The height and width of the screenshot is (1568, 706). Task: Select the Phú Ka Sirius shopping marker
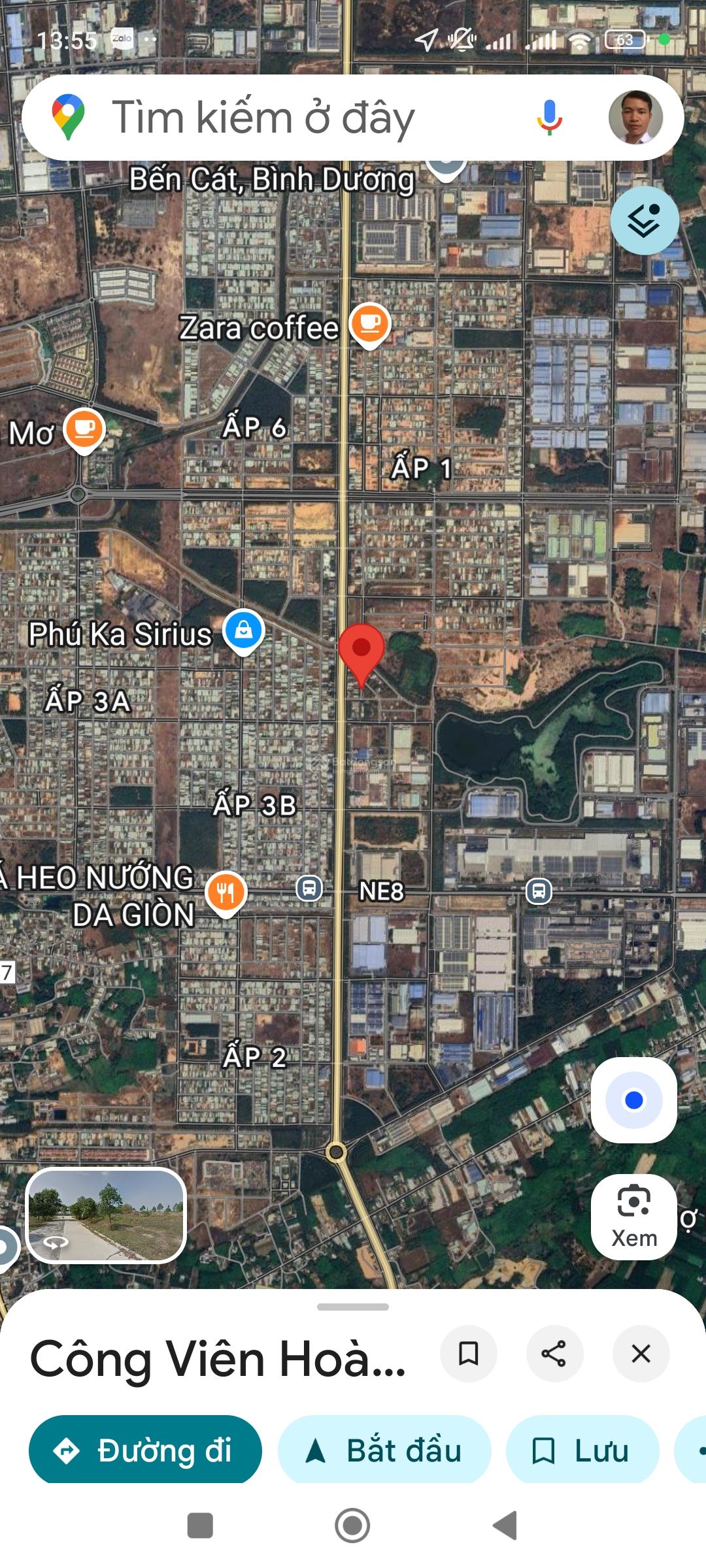pyautogui.click(x=243, y=631)
